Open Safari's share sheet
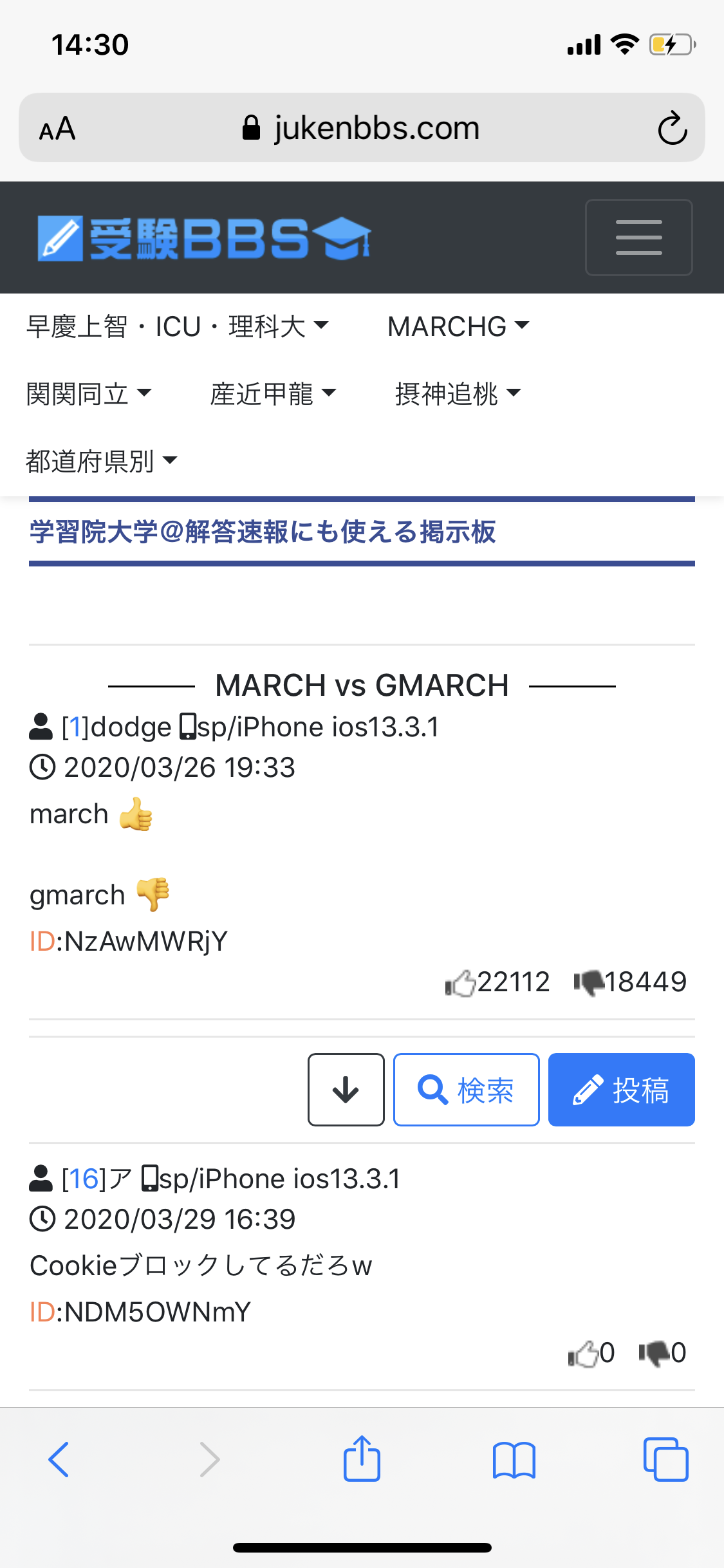The width and height of the screenshot is (724, 1568). [362, 1459]
